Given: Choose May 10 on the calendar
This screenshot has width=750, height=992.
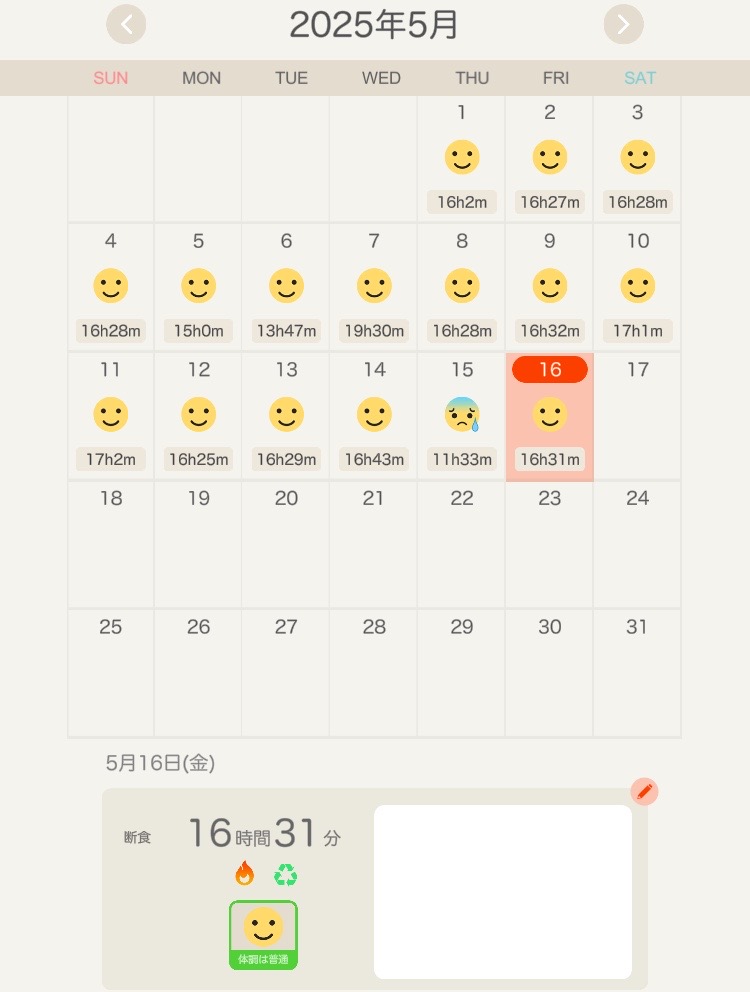Looking at the screenshot, I should point(638,287).
